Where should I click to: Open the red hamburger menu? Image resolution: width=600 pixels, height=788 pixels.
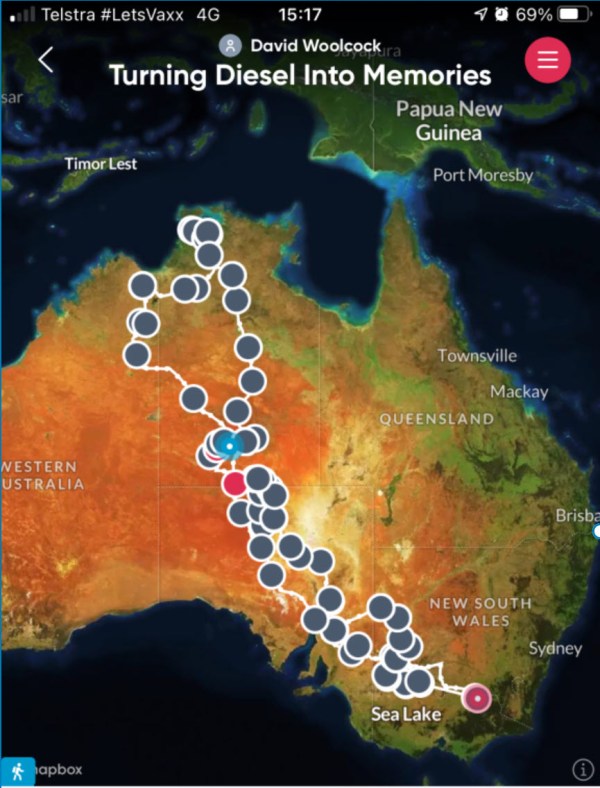click(x=547, y=60)
